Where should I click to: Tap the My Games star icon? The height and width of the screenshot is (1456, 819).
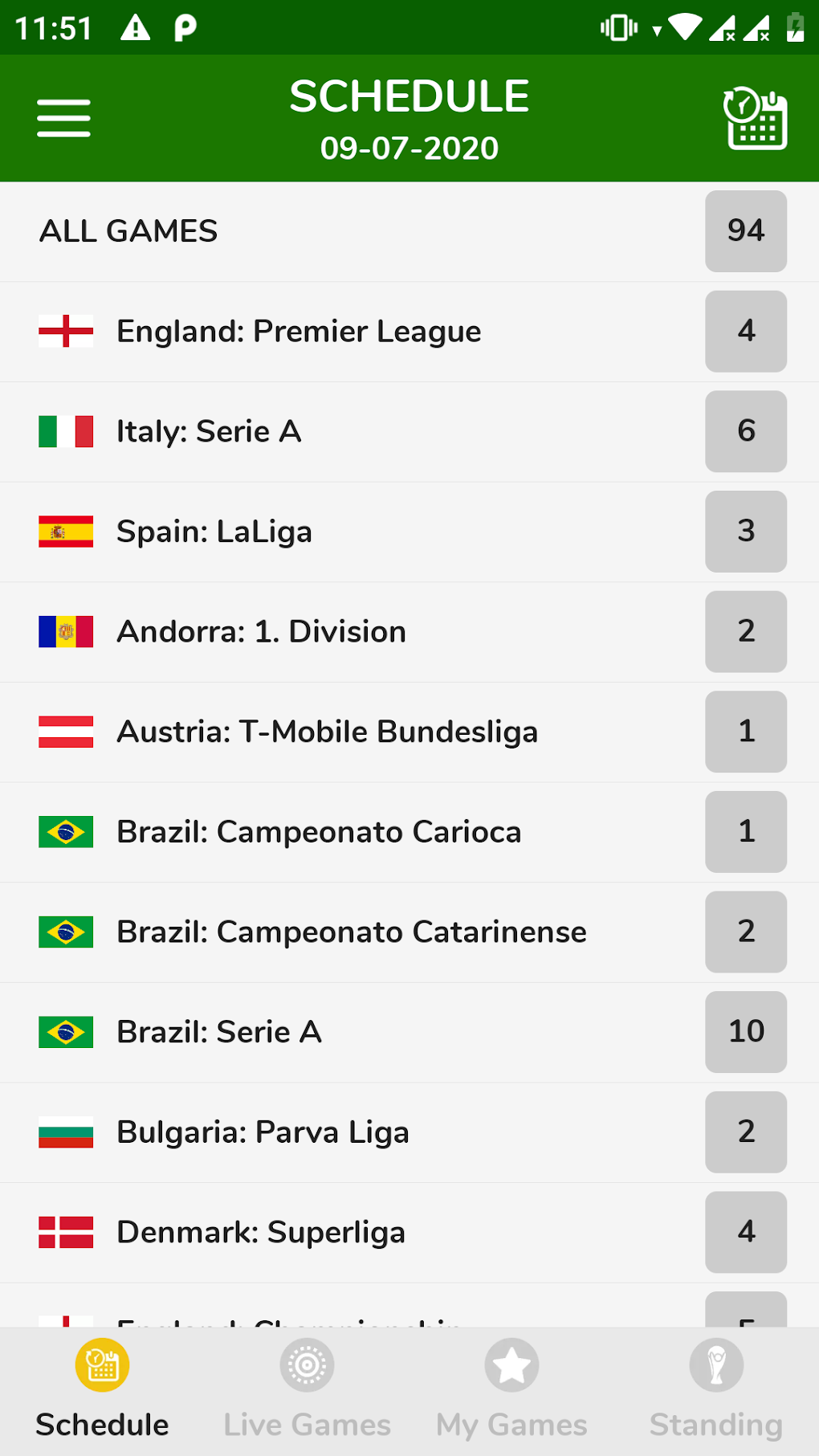click(511, 1364)
